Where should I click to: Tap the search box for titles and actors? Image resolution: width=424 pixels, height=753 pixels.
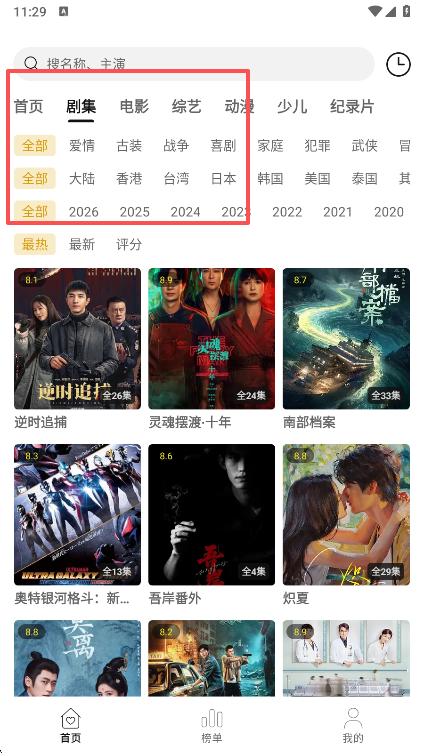(x=194, y=64)
